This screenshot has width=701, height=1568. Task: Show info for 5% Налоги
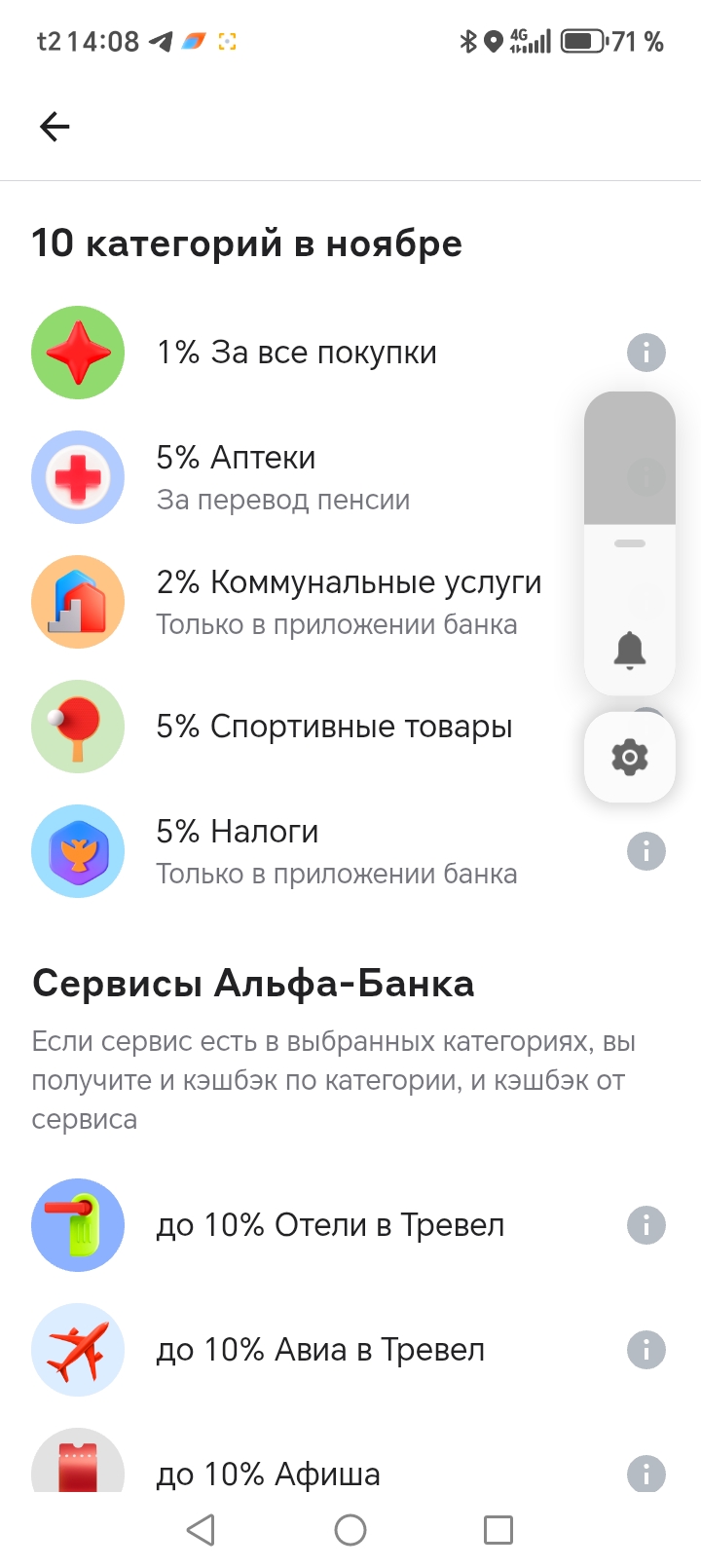tap(646, 851)
